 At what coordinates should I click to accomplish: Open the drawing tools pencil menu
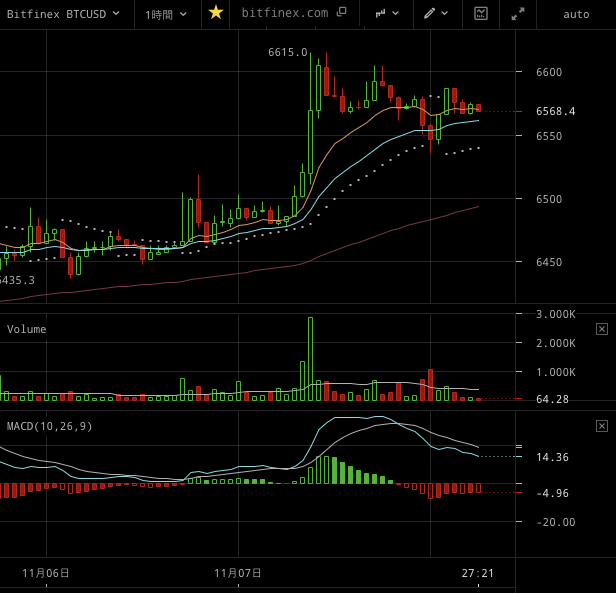coord(435,14)
